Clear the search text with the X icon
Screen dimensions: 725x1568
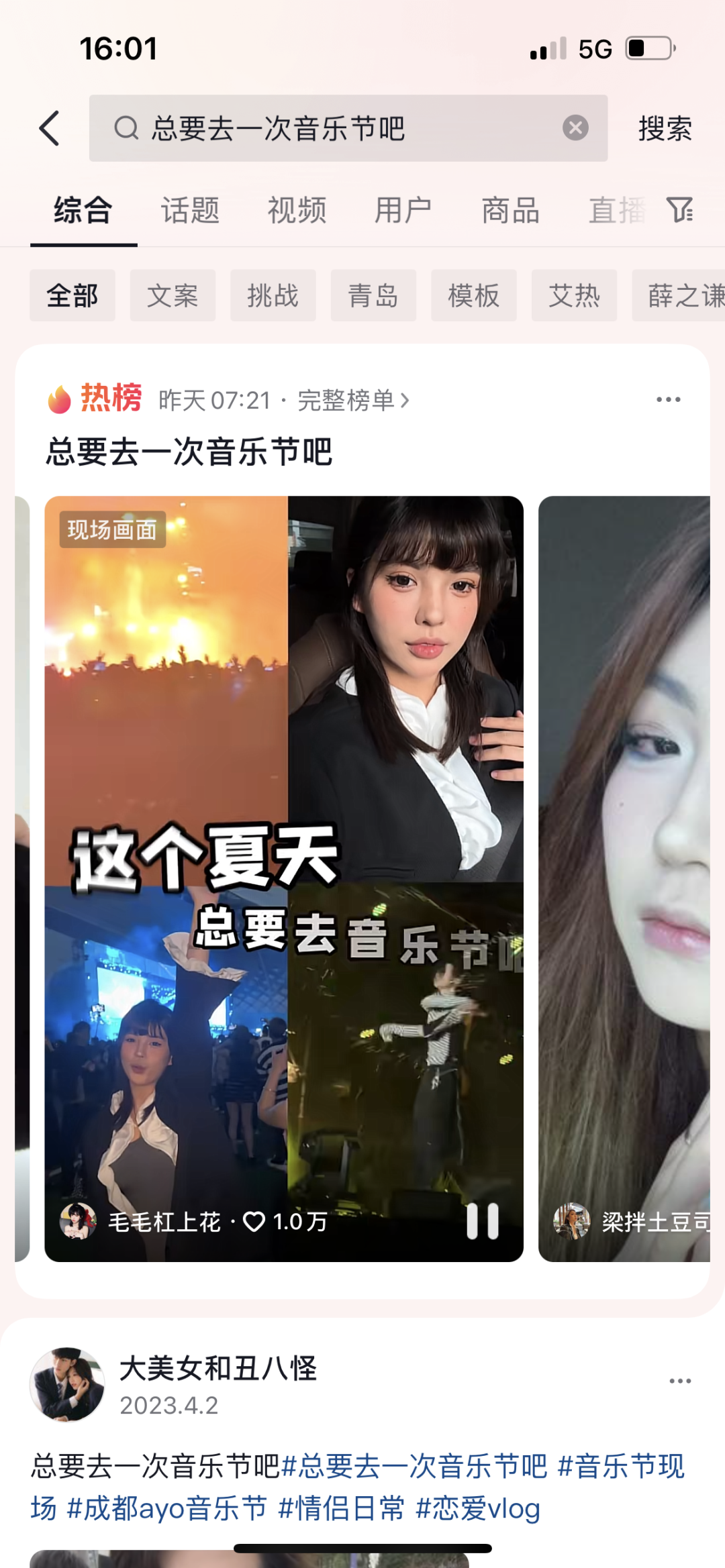coord(575,127)
